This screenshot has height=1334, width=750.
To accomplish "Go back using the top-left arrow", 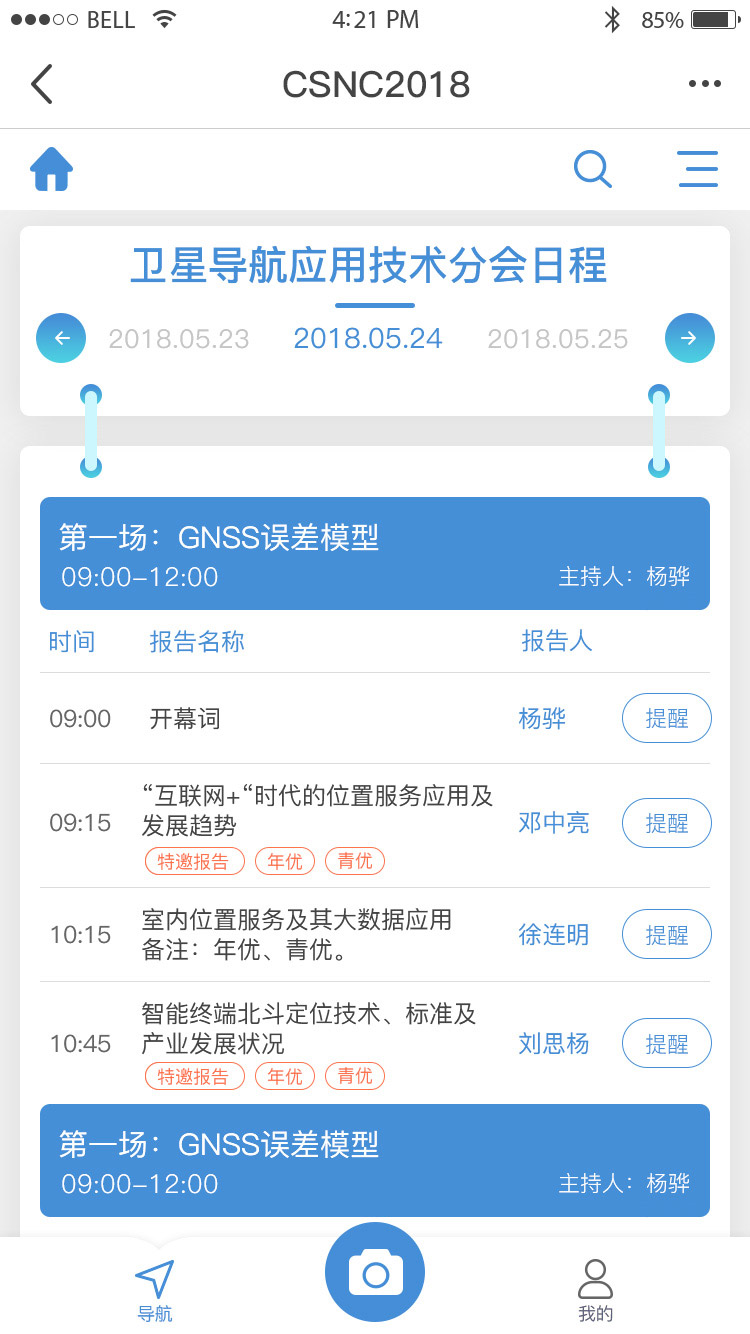I will click(x=41, y=85).
